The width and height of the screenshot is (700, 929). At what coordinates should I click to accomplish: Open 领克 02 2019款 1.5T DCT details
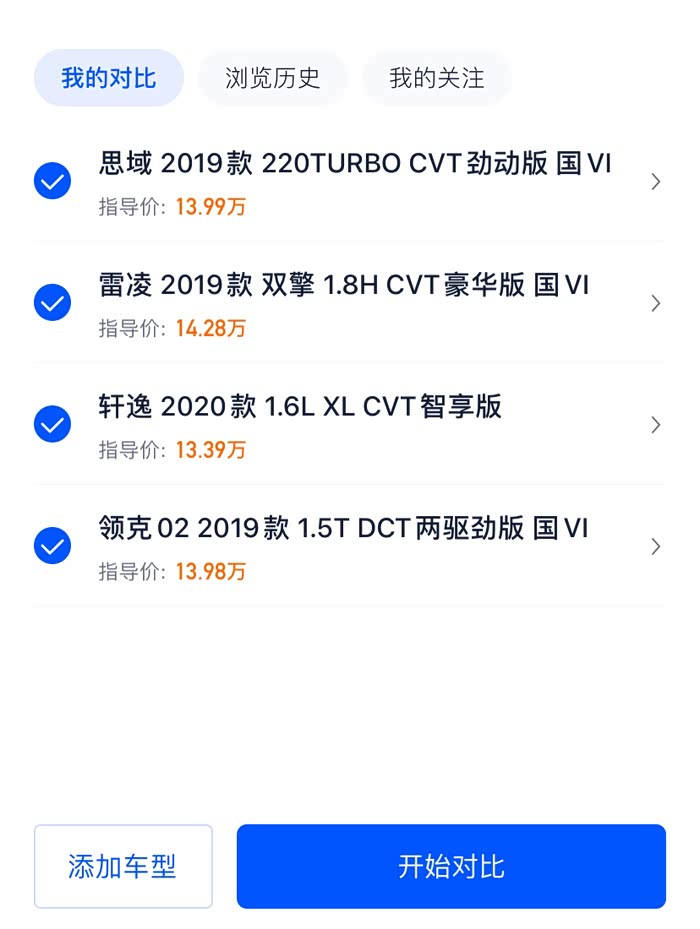pos(344,529)
